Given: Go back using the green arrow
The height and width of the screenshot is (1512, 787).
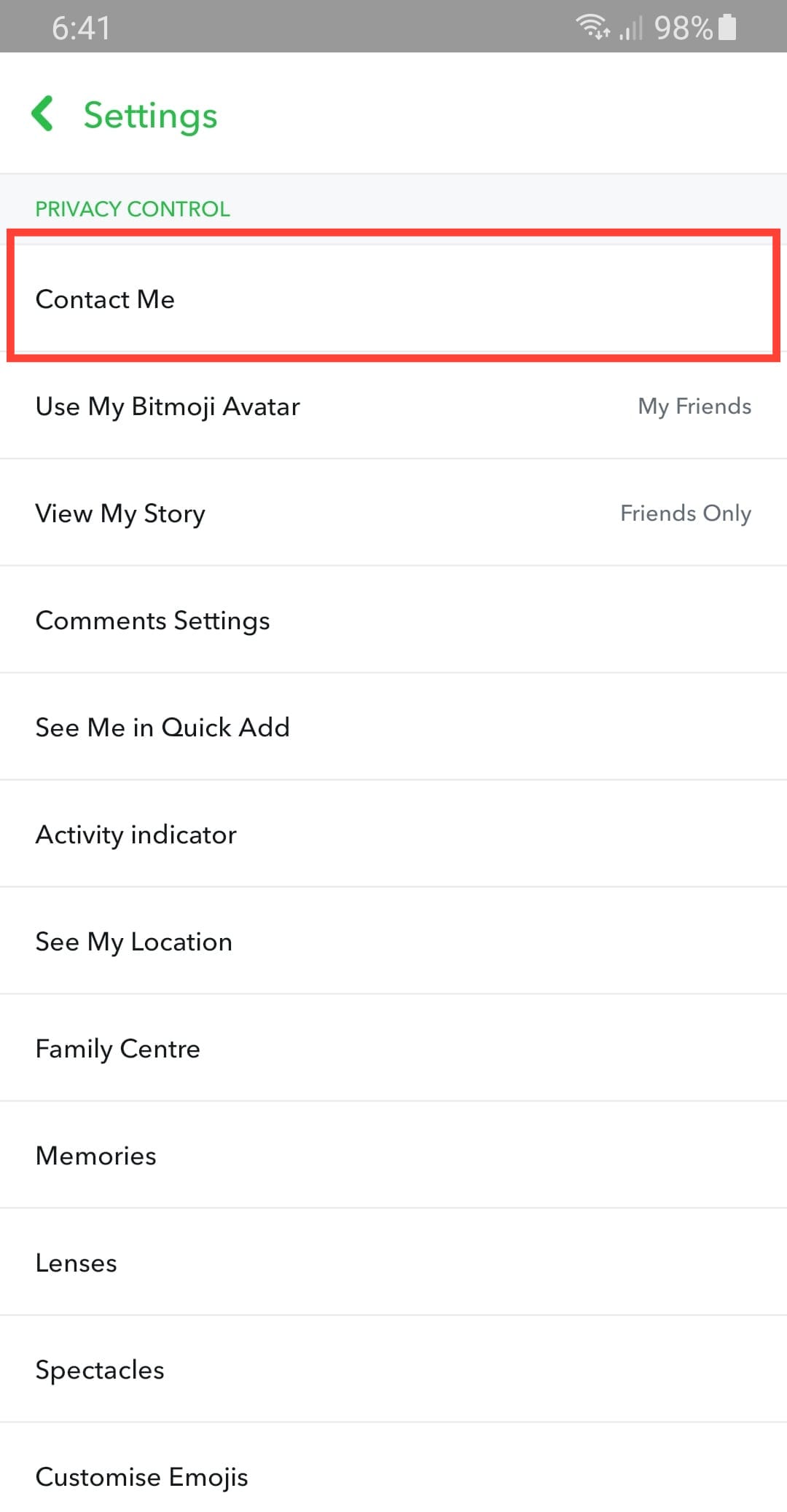Looking at the screenshot, I should [44, 114].
